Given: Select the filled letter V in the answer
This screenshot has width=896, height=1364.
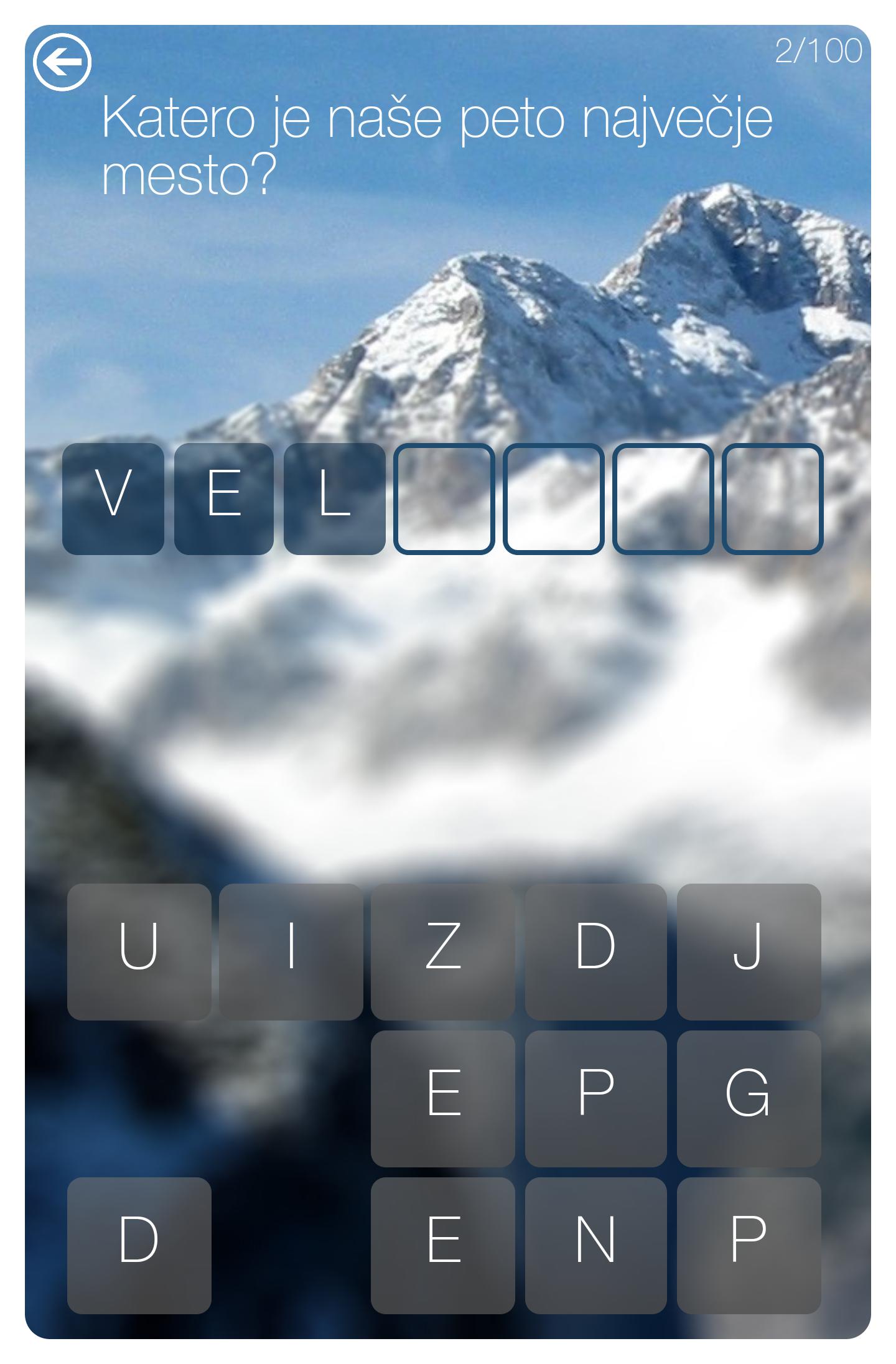Looking at the screenshot, I should (x=115, y=498).
